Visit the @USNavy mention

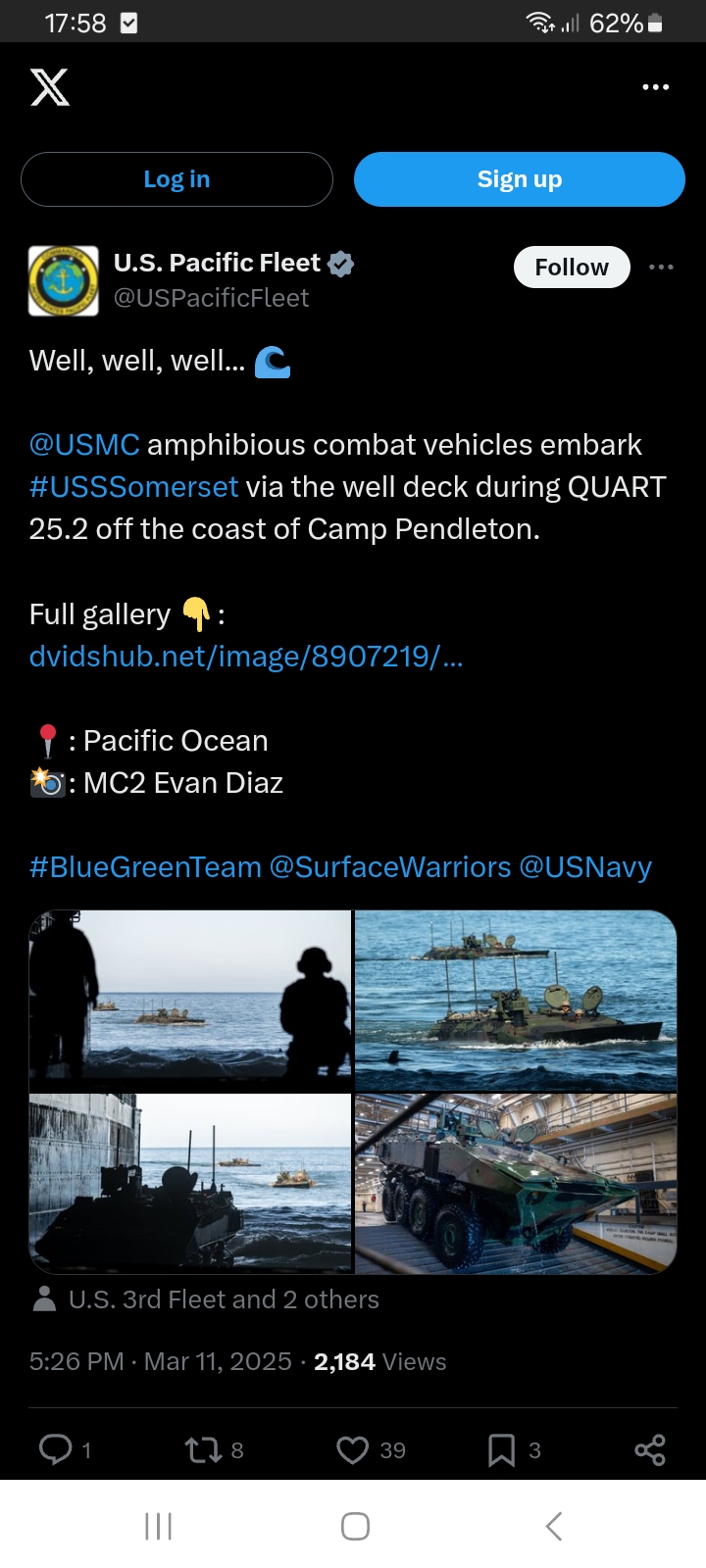point(585,867)
